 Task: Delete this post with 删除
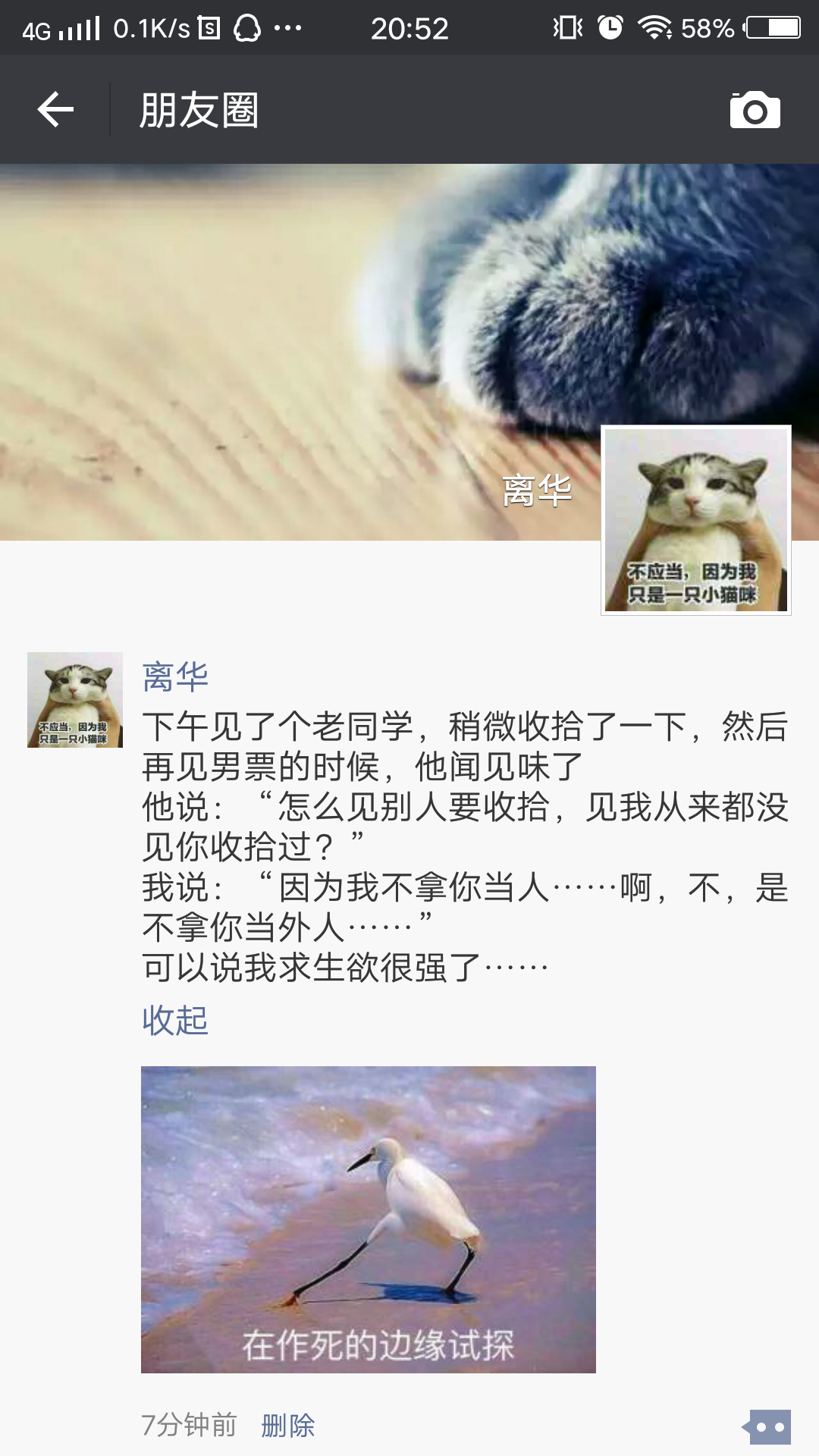(287, 1426)
